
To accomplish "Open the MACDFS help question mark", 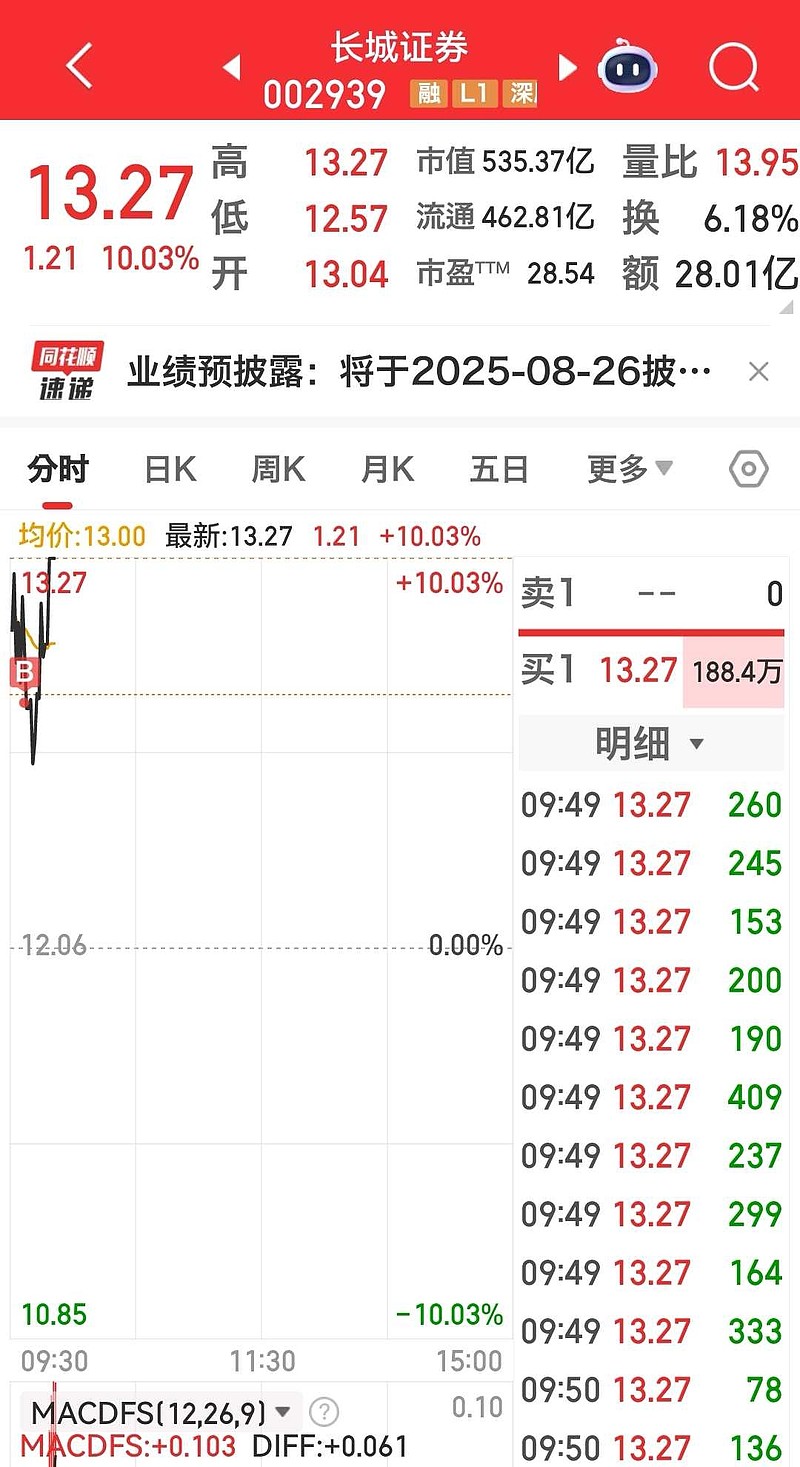I will [323, 1412].
